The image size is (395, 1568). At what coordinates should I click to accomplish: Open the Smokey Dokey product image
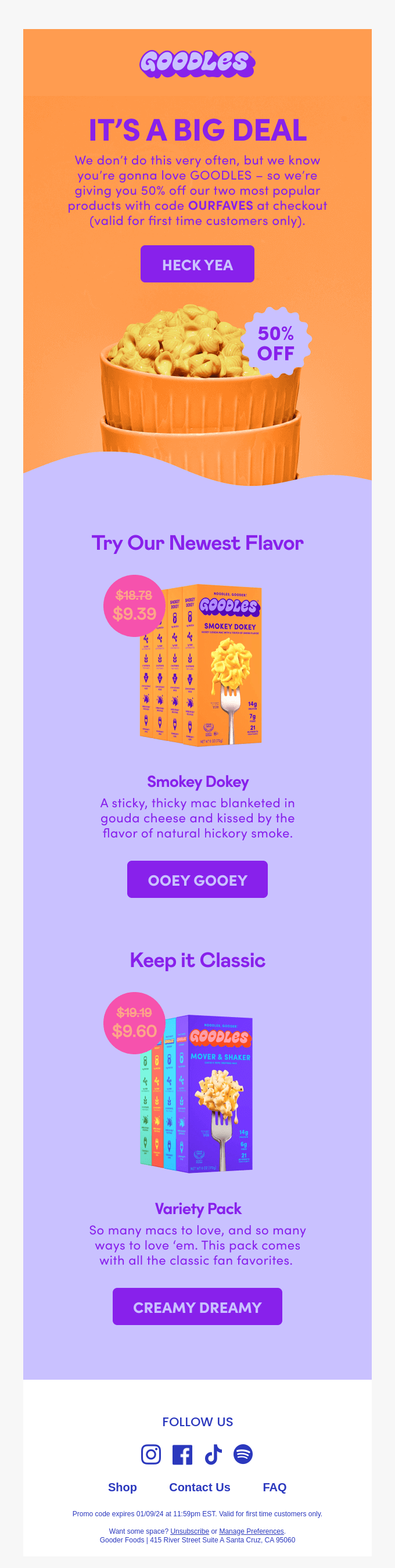click(x=201, y=665)
